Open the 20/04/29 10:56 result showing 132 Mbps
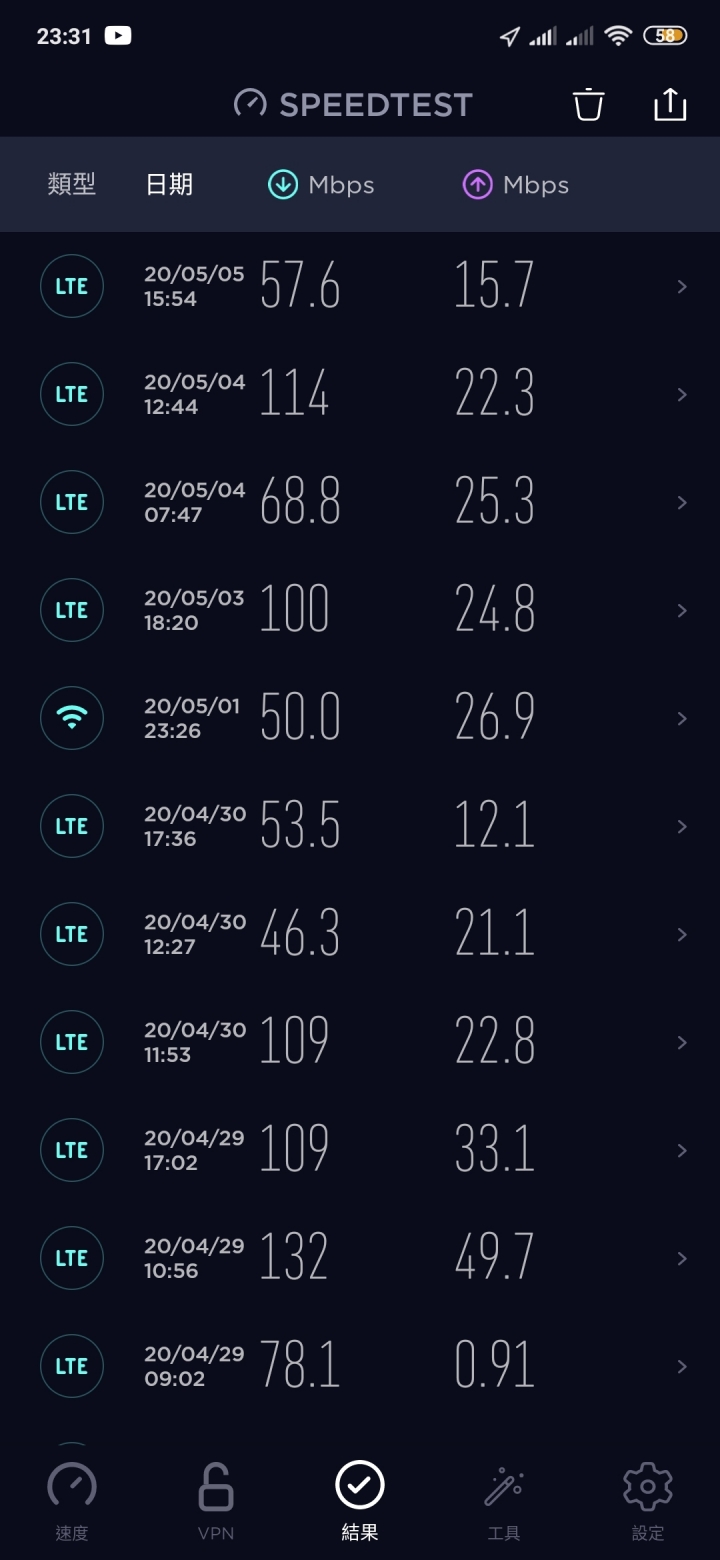This screenshot has height=1560, width=720. pos(360,1258)
